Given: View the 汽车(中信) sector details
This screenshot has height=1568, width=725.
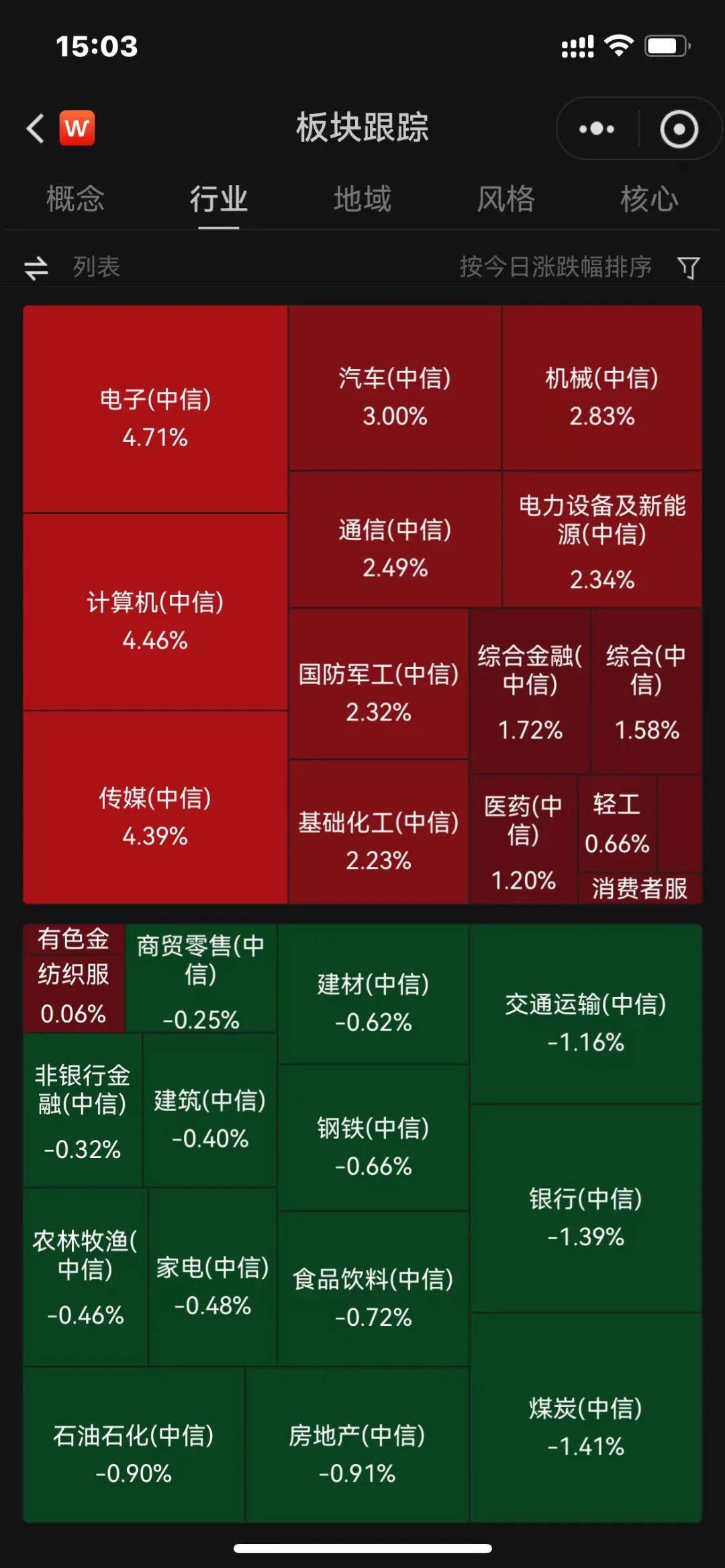Looking at the screenshot, I should (x=395, y=388).
